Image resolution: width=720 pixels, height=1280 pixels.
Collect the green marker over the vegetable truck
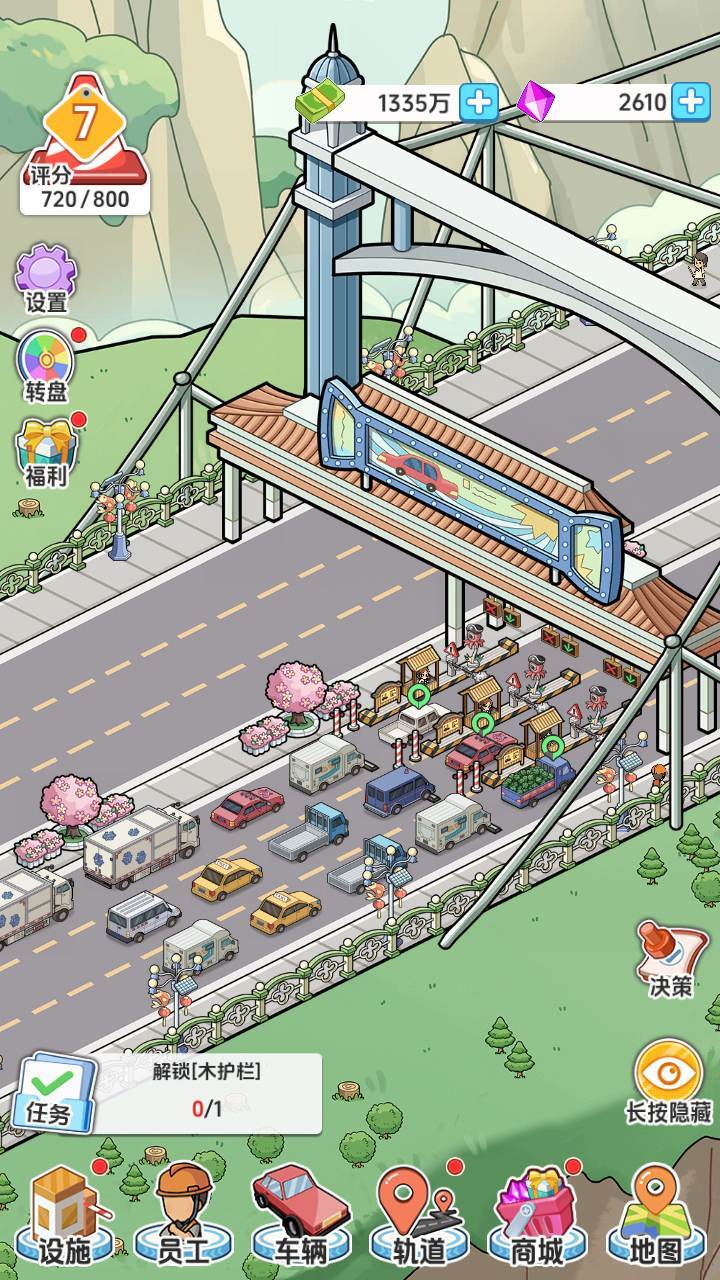pyautogui.click(x=551, y=746)
